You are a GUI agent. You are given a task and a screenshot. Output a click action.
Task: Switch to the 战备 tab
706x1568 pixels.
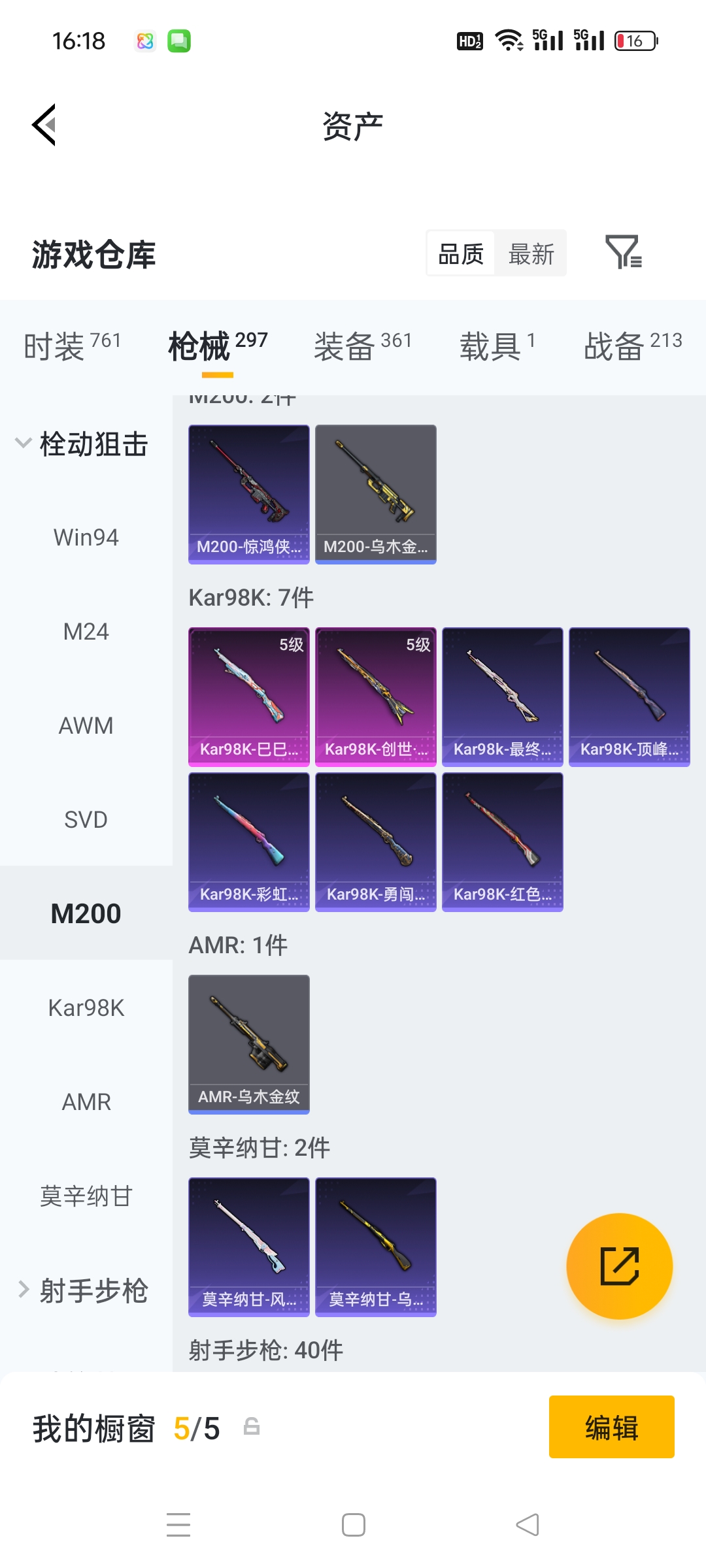pyautogui.click(x=632, y=345)
